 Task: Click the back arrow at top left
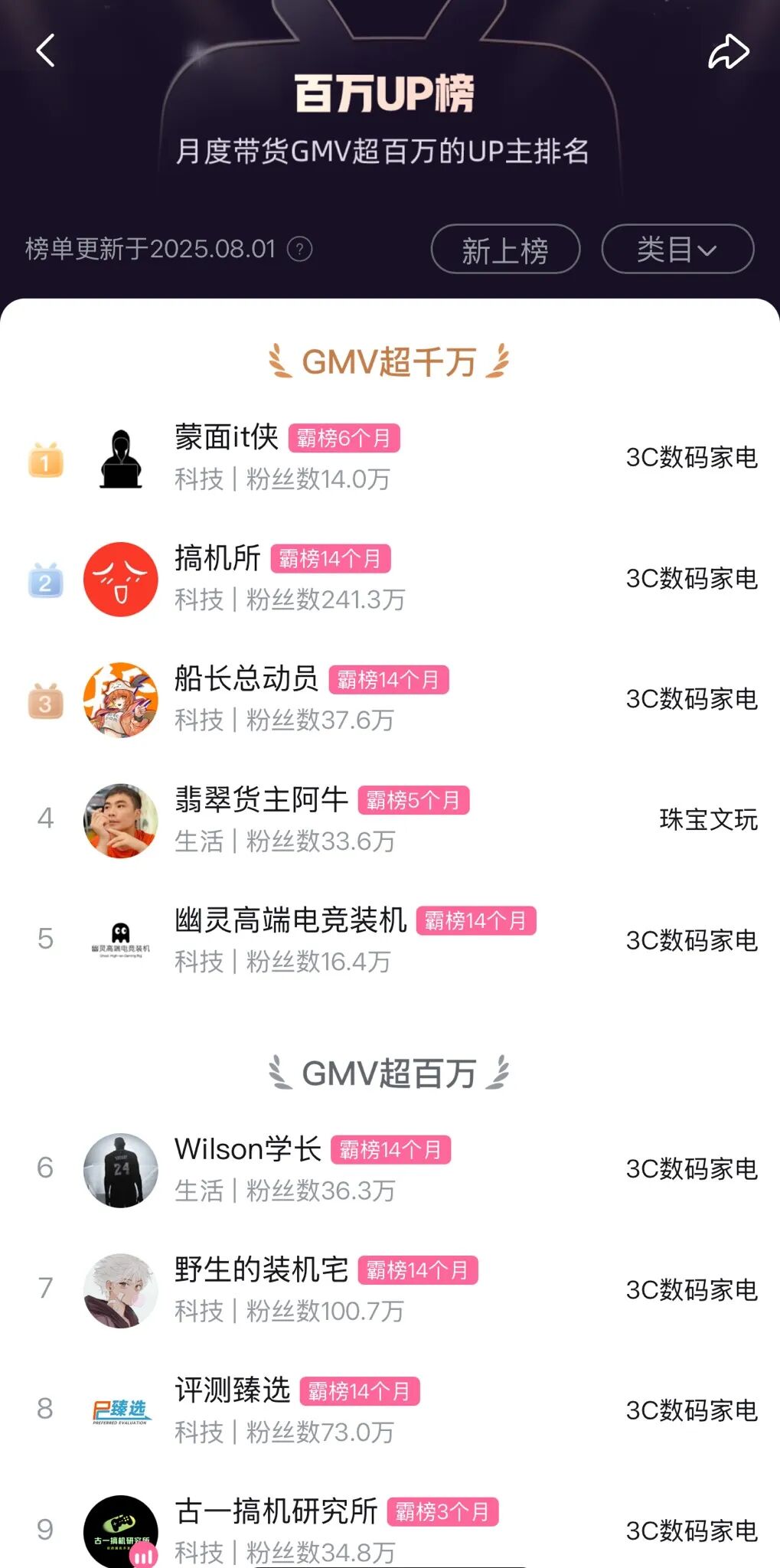46,51
